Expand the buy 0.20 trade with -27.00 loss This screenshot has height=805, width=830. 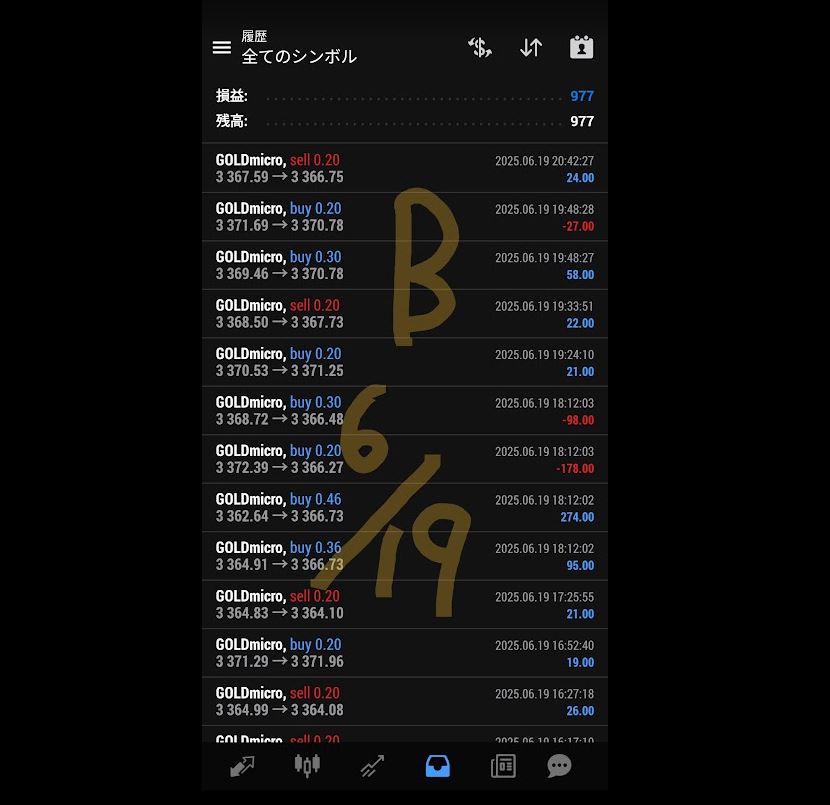[x=404, y=217]
